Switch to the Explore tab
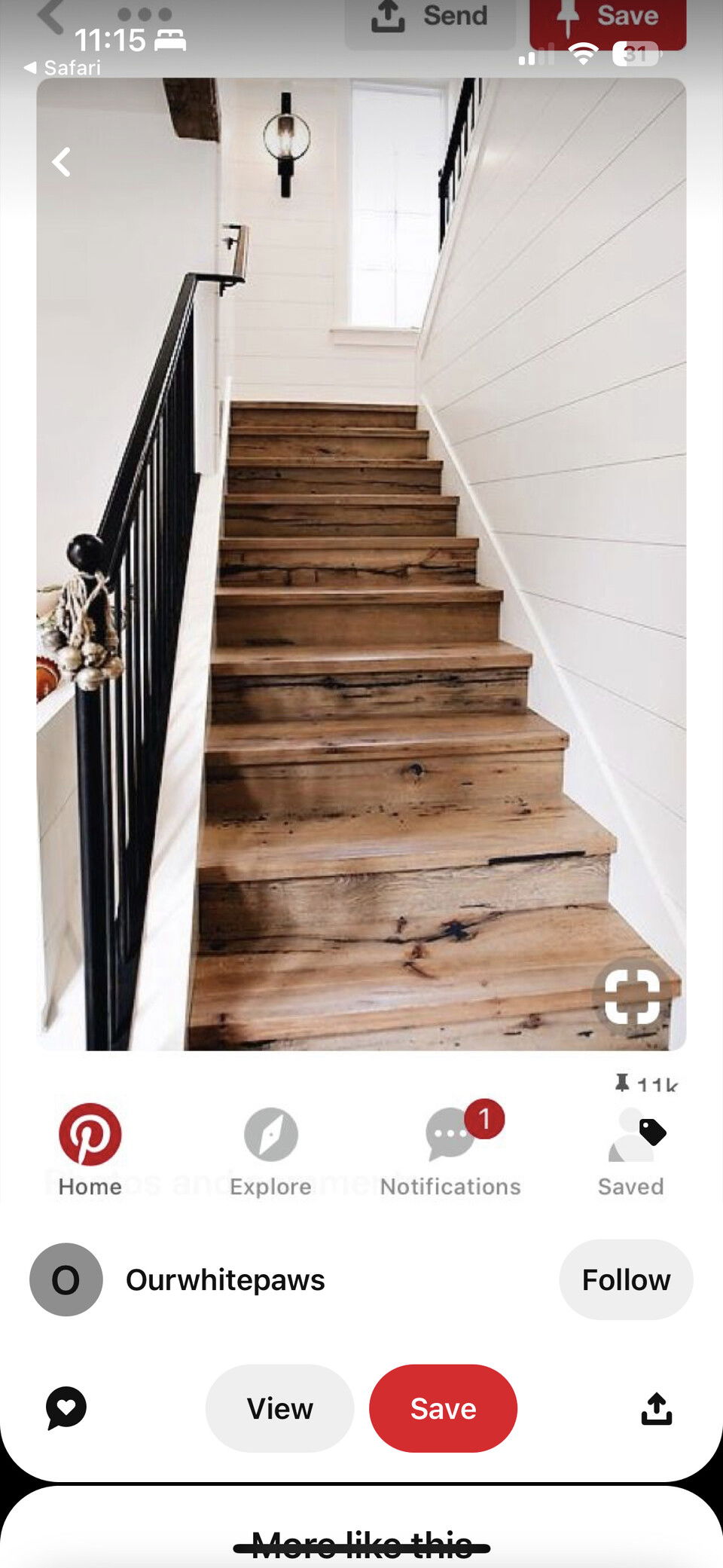Screen dimensions: 723x1568 270,1151
